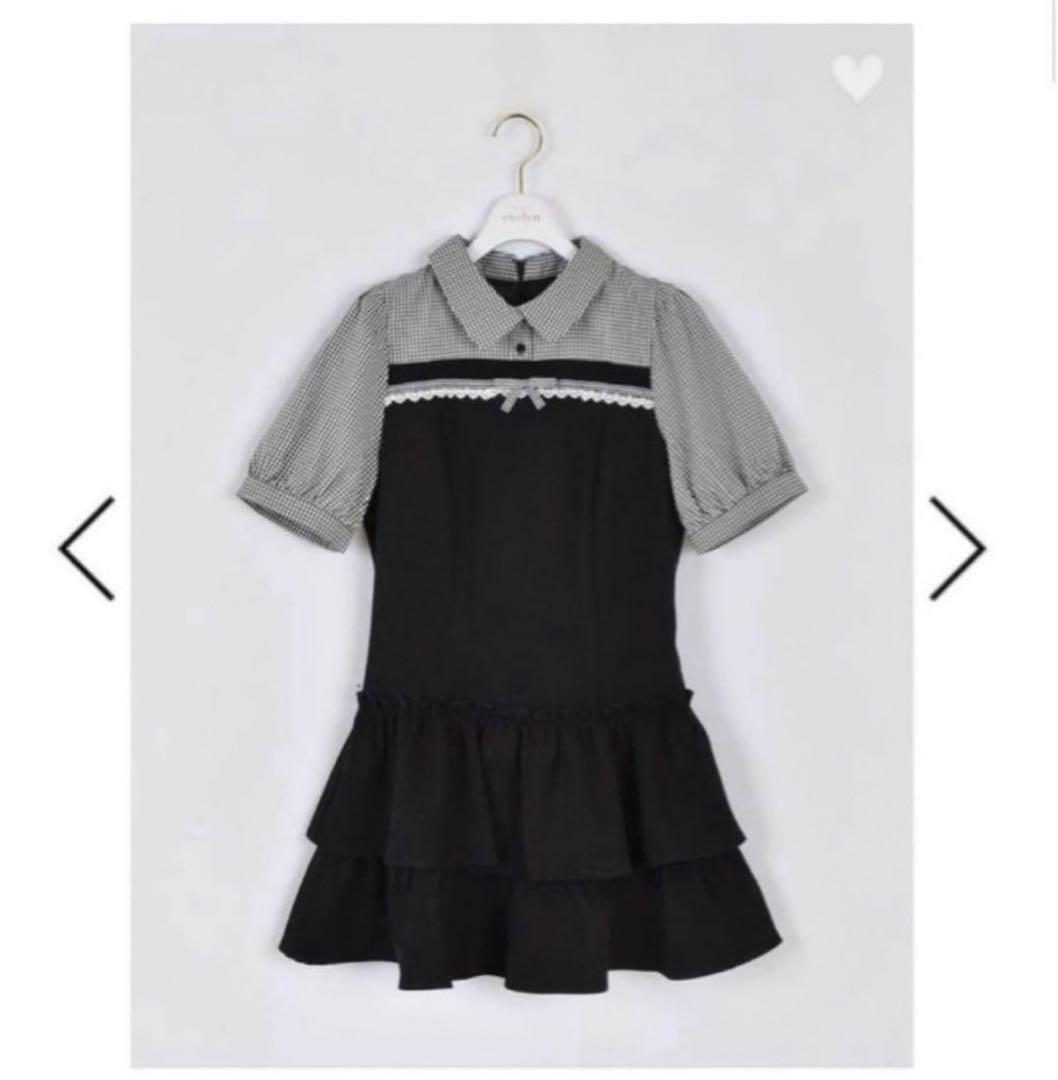This screenshot has height=1080, width=1058.
Task: Show the next product image
Action: tap(957, 548)
